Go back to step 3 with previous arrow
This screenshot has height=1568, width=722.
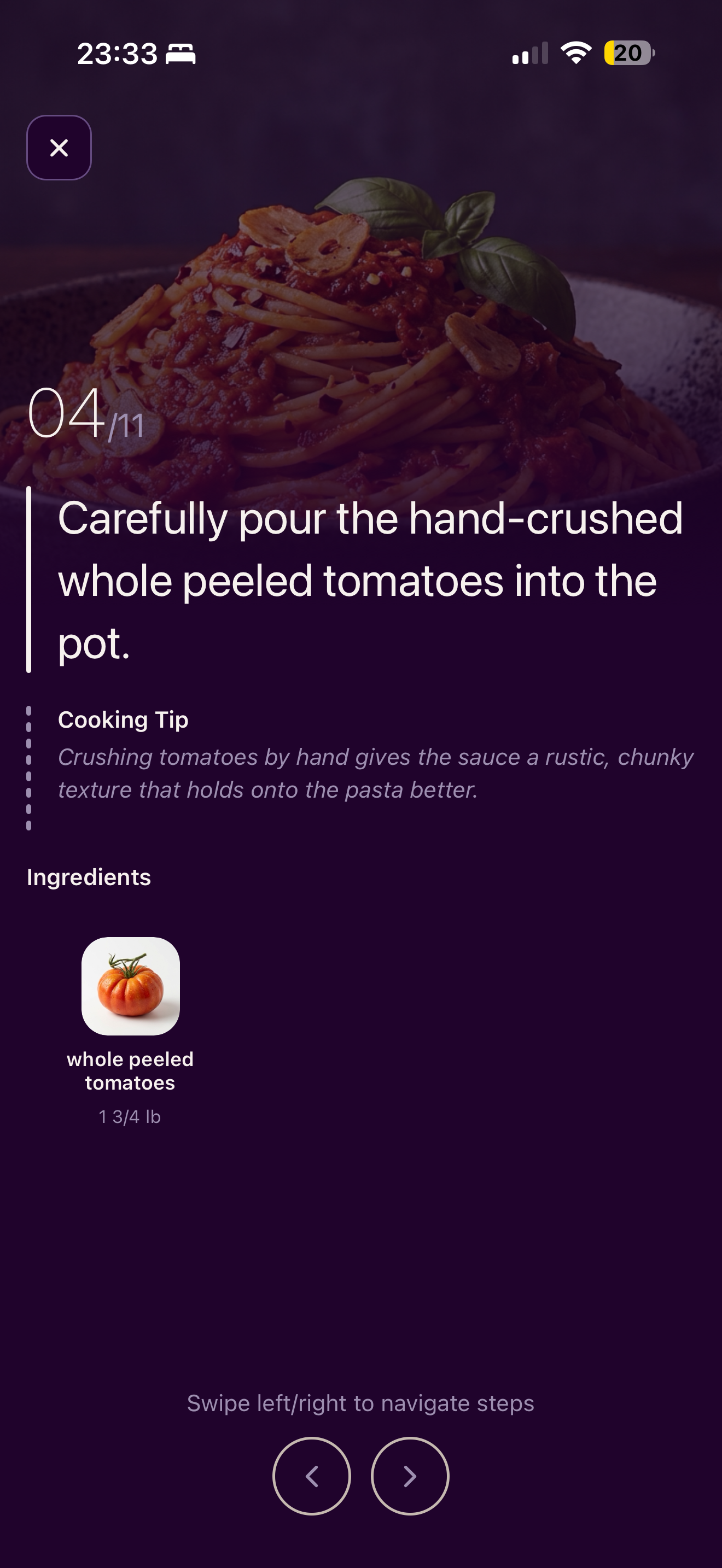click(x=312, y=1477)
